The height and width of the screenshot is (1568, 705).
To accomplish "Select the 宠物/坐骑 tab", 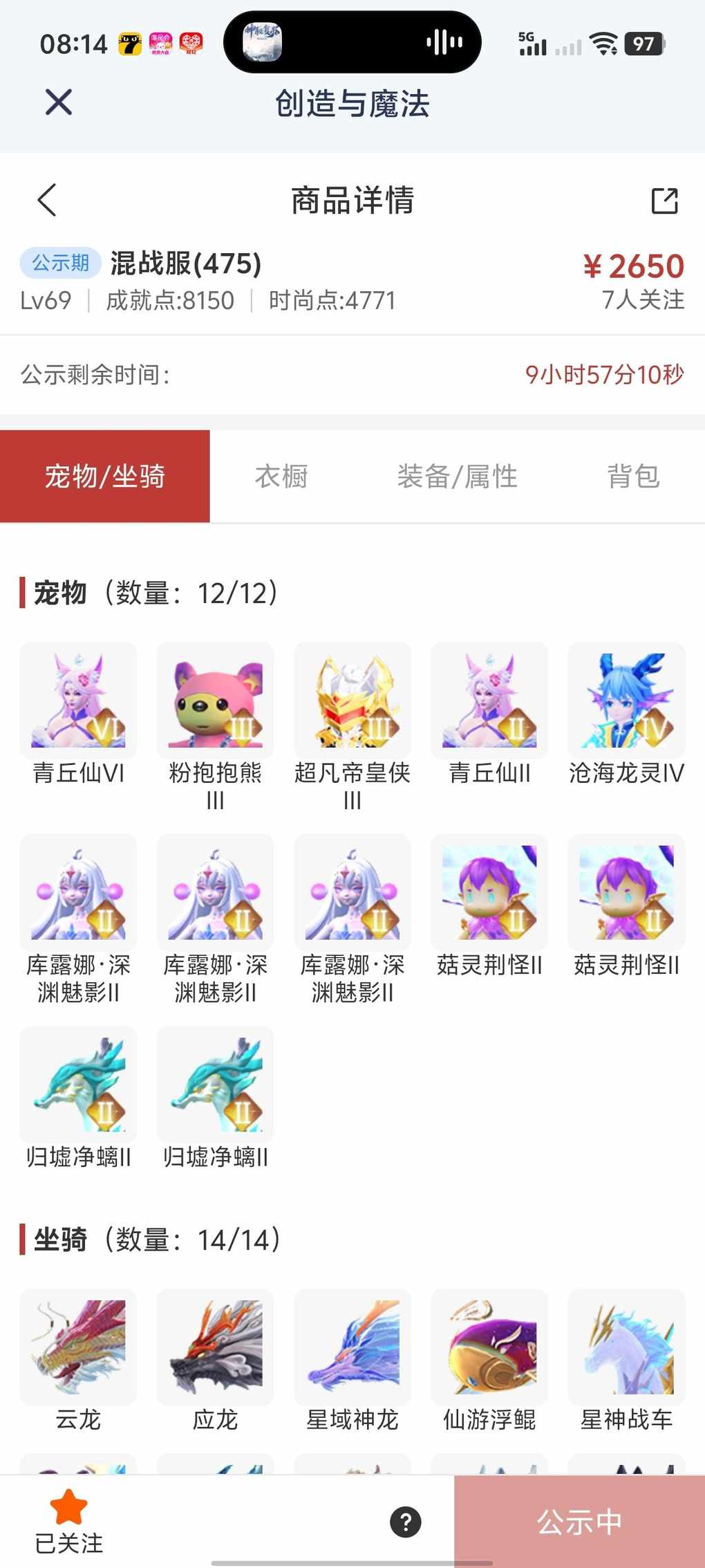I will coord(105,477).
